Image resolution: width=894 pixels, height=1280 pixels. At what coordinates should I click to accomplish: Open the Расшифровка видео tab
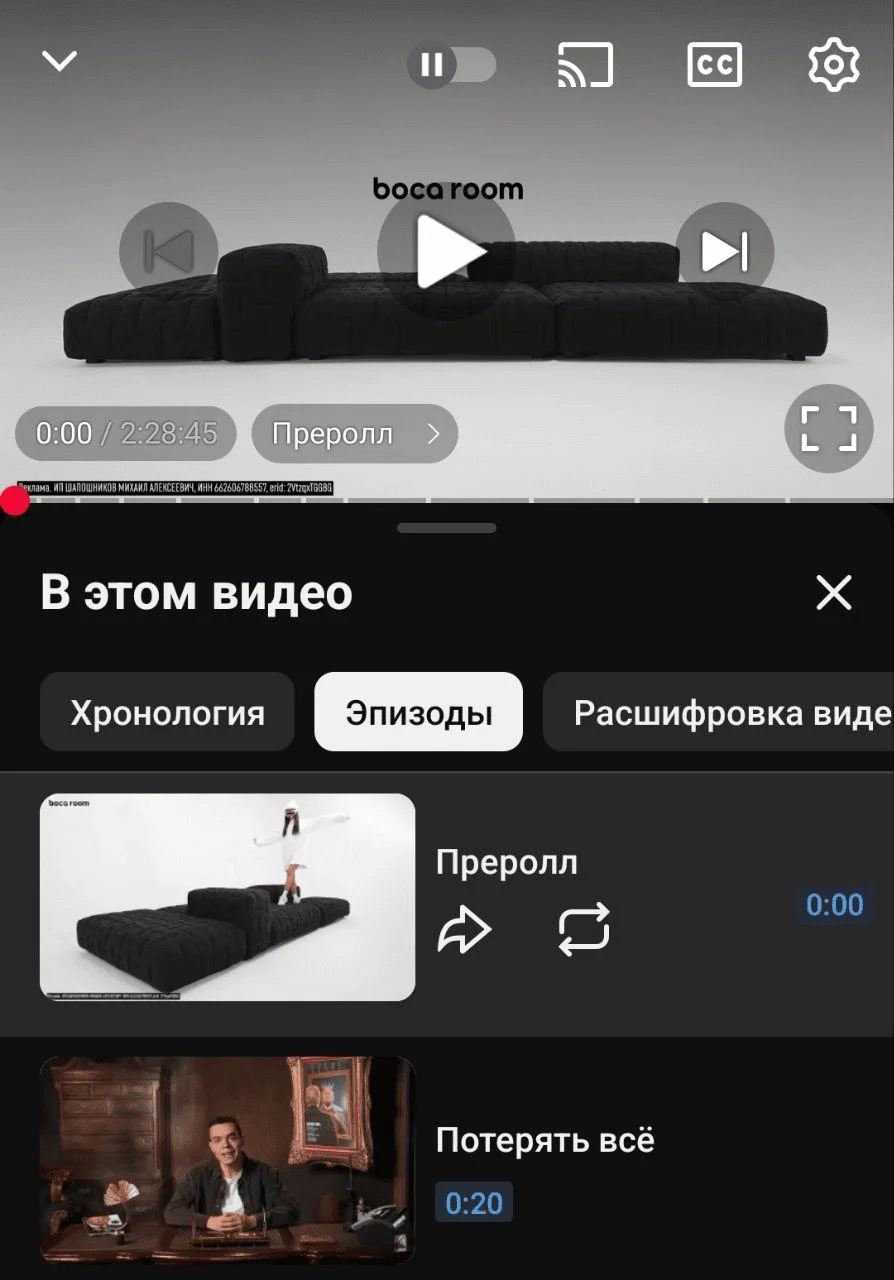coord(716,712)
